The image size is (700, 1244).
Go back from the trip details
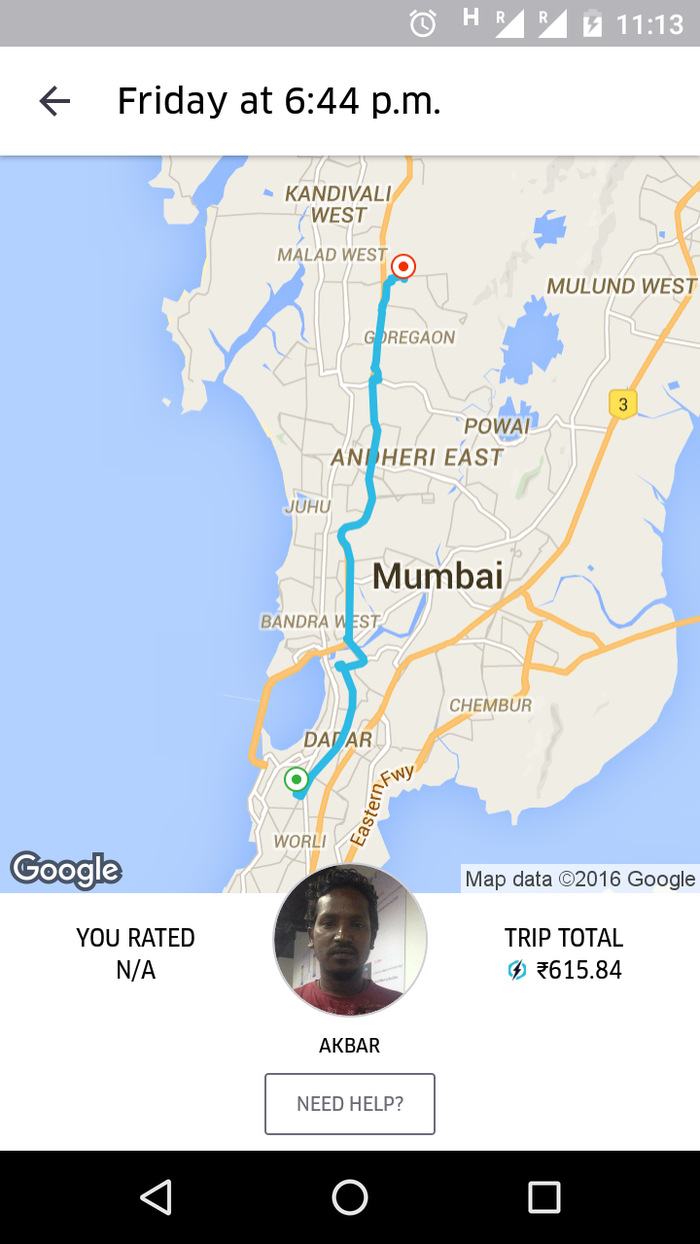tap(54, 101)
